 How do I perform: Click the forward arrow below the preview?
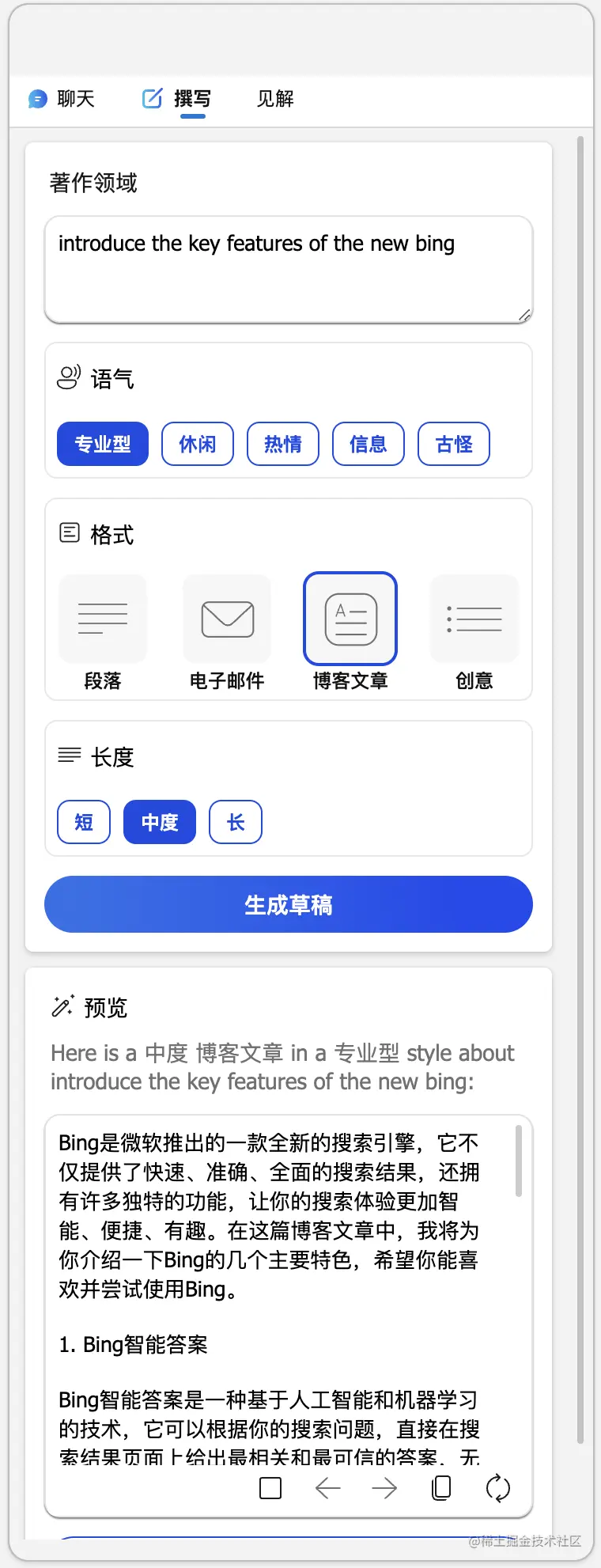tap(384, 1488)
